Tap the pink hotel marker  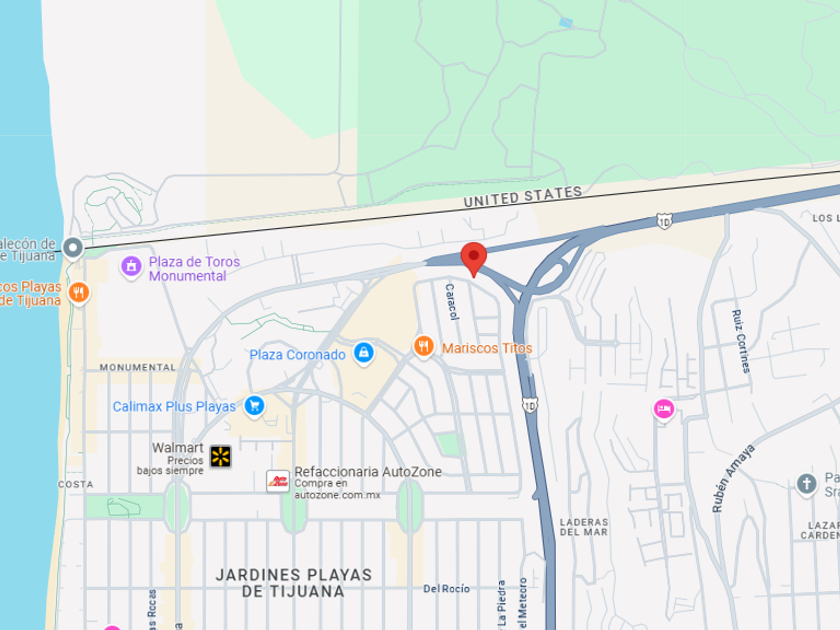click(x=663, y=408)
